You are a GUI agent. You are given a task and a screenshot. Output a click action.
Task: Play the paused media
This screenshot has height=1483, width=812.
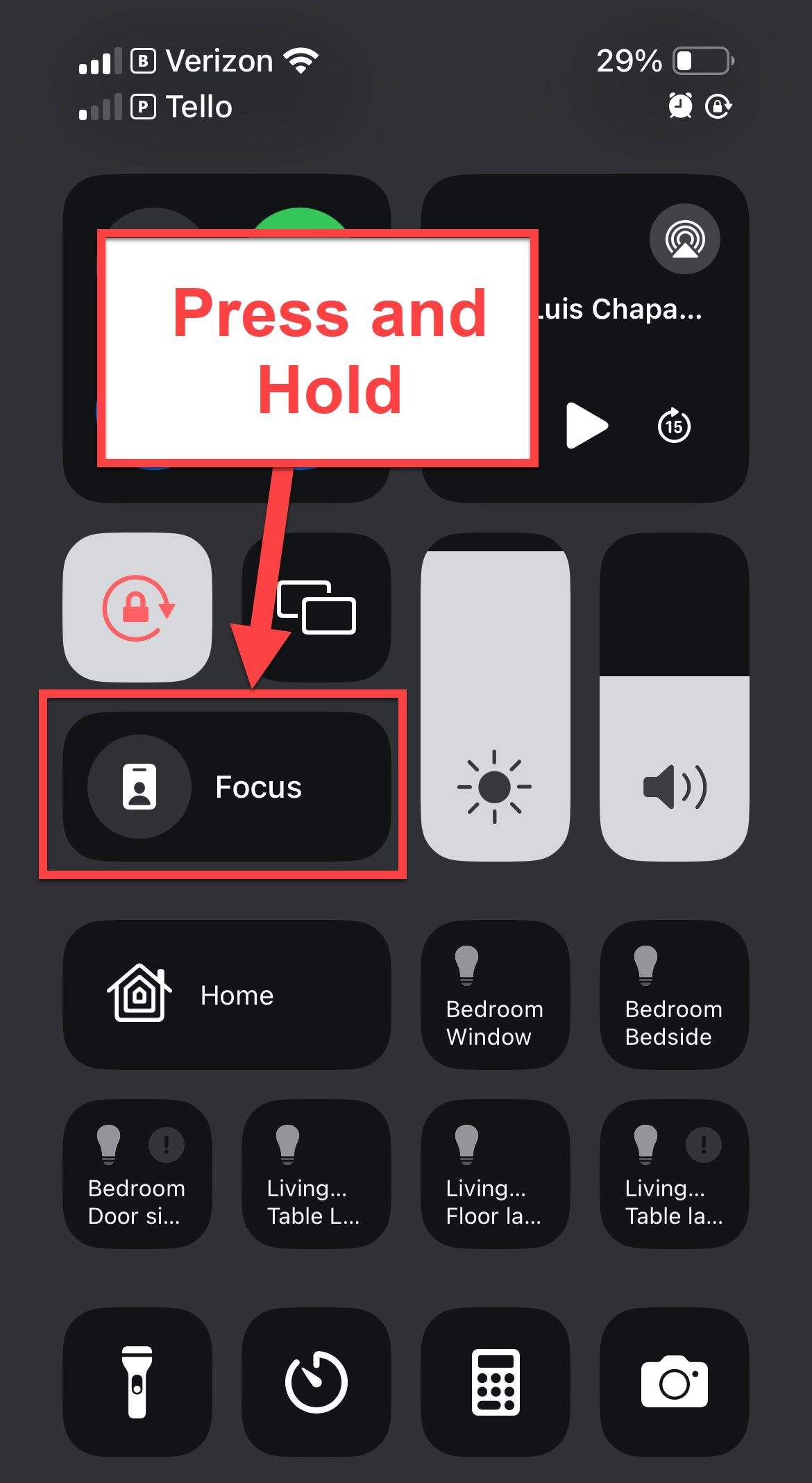pyautogui.click(x=586, y=425)
